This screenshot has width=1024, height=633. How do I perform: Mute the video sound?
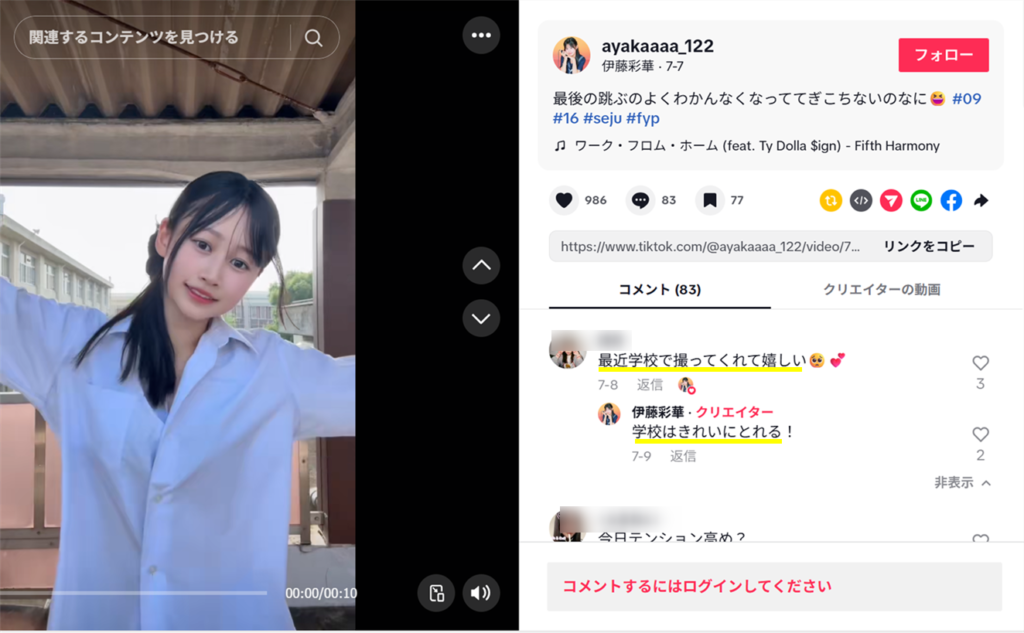click(x=481, y=593)
